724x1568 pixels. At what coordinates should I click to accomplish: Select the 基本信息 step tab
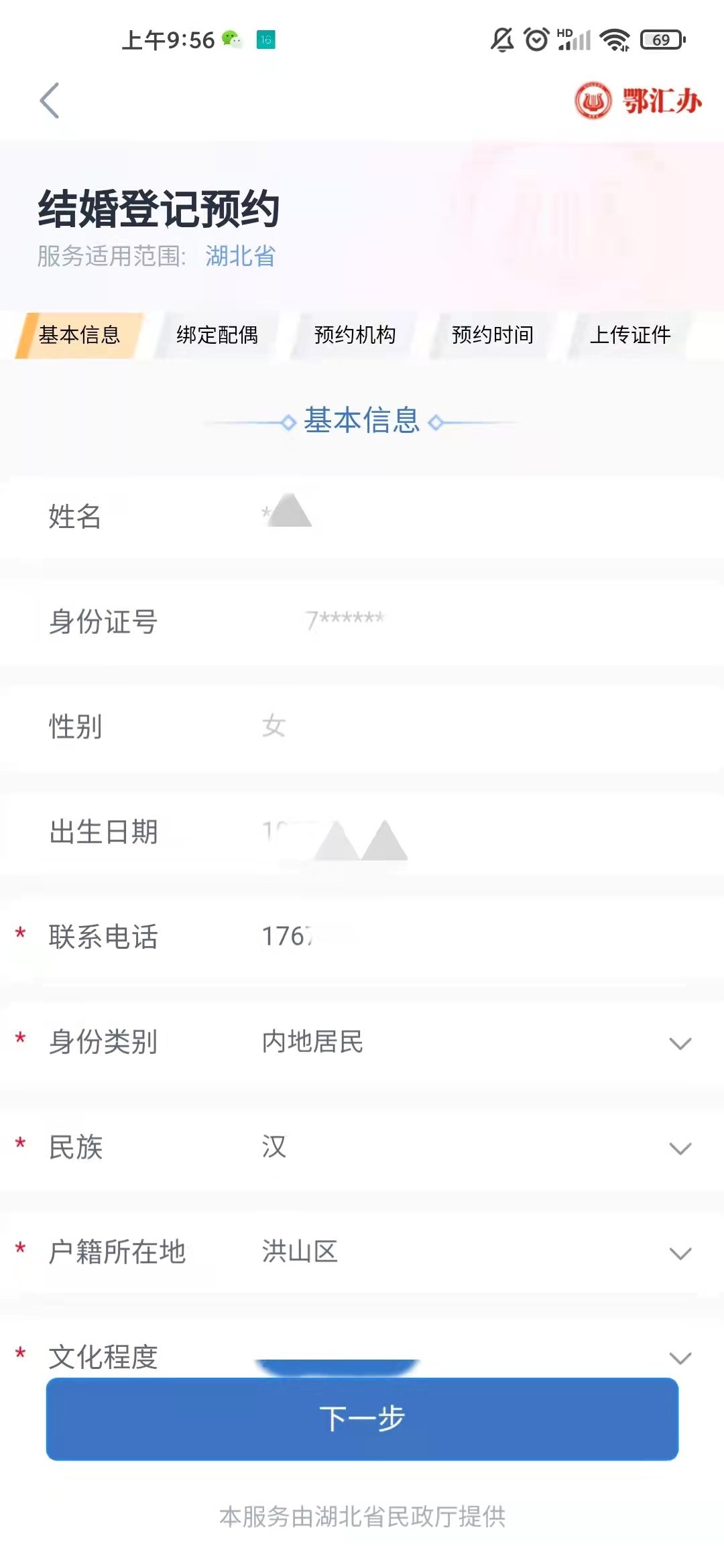(x=79, y=335)
